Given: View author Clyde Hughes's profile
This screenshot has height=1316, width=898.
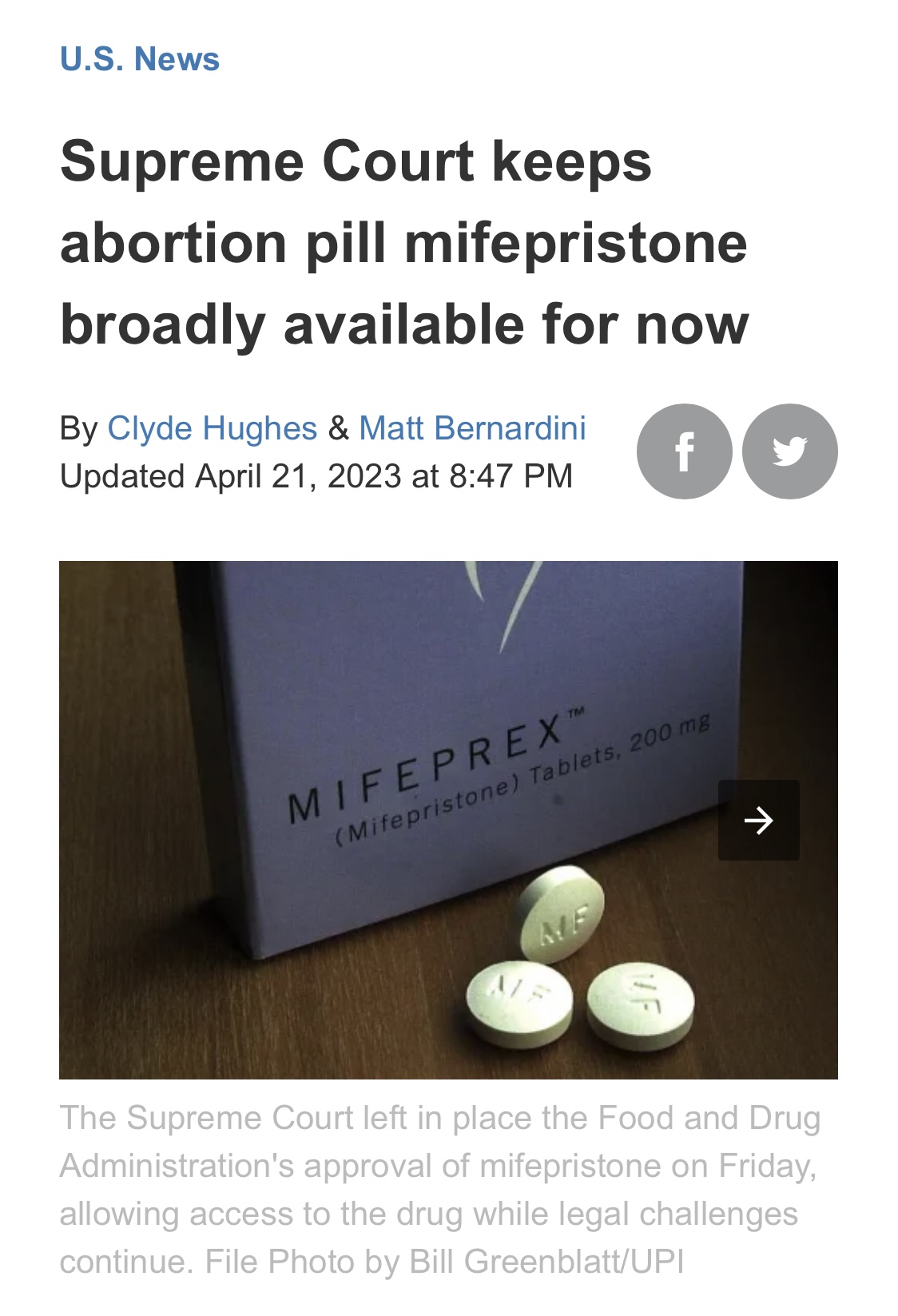Looking at the screenshot, I should [x=212, y=428].
